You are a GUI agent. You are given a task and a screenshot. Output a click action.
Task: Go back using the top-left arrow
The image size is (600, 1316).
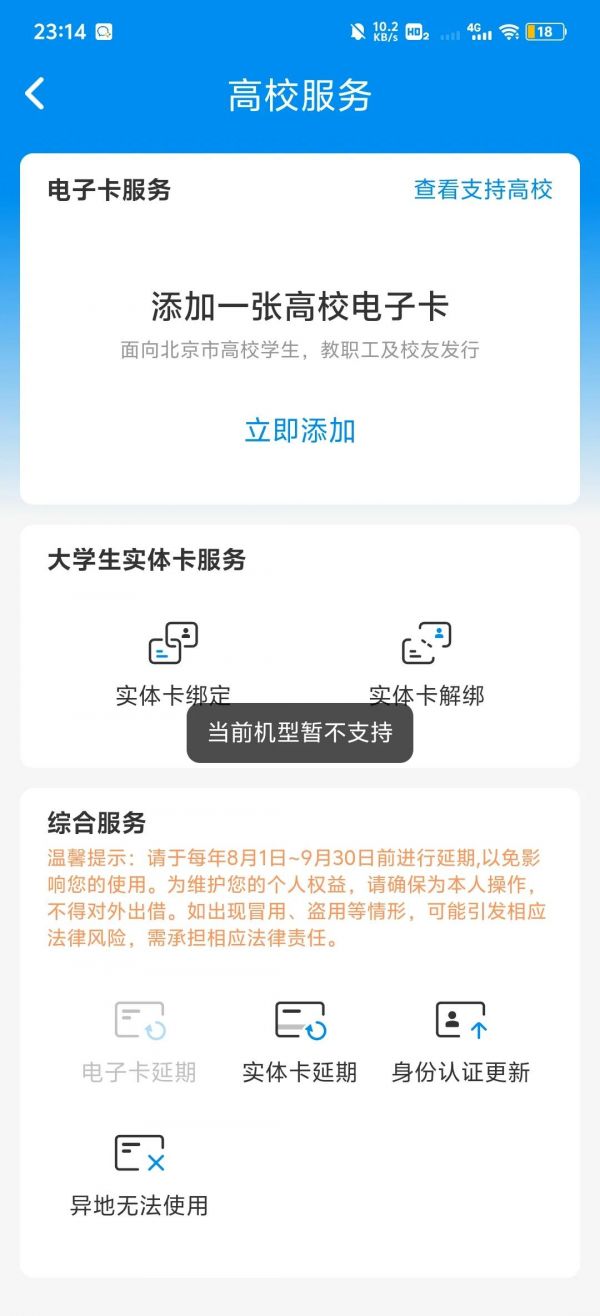pyautogui.click(x=35, y=94)
